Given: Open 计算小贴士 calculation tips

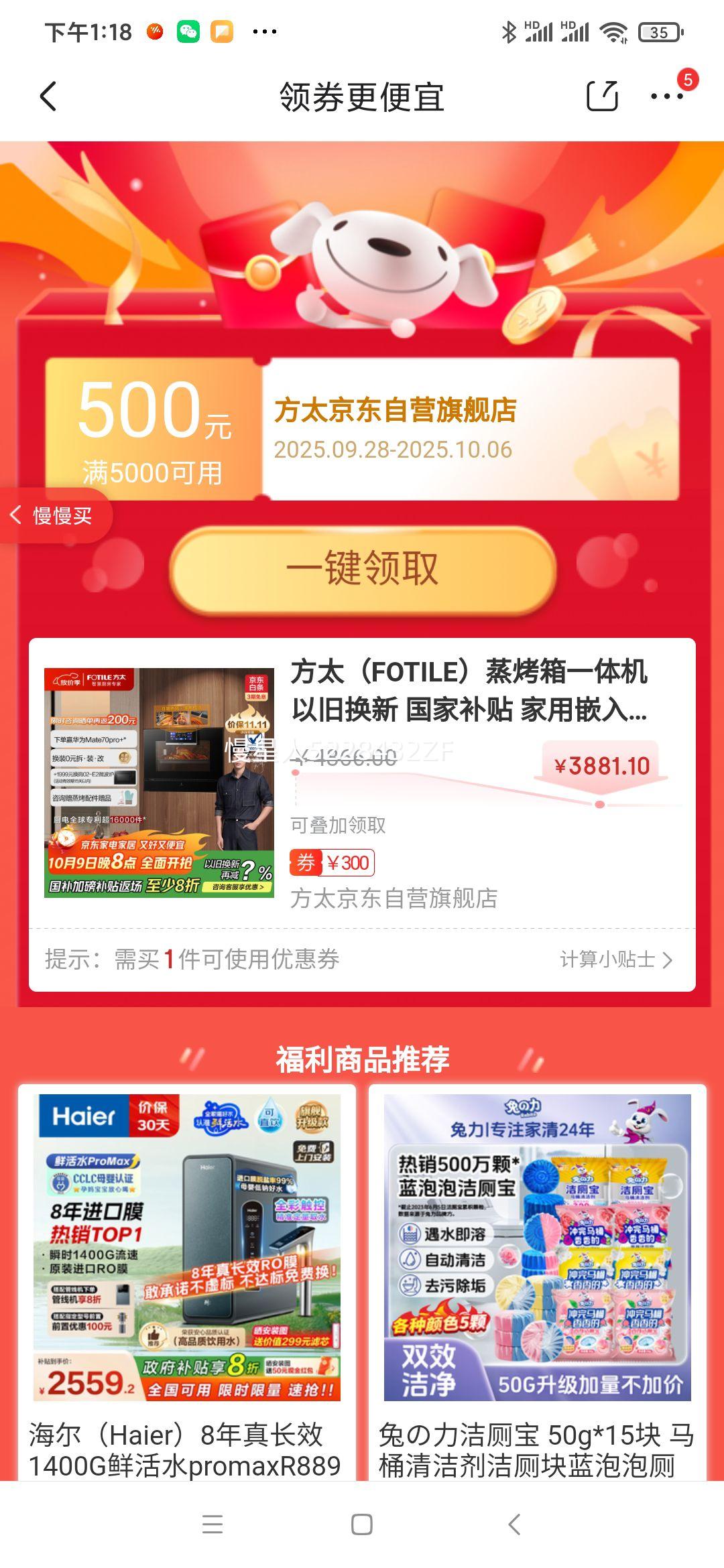Looking at the screenshot, I should point(615,960).
